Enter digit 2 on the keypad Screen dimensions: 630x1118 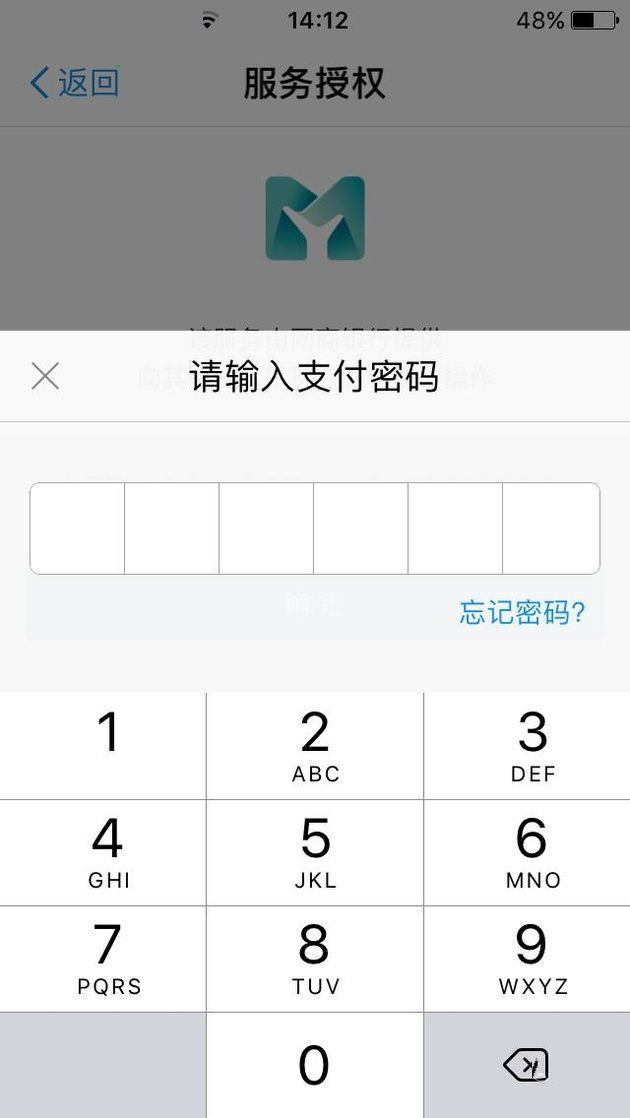point(315,746)
